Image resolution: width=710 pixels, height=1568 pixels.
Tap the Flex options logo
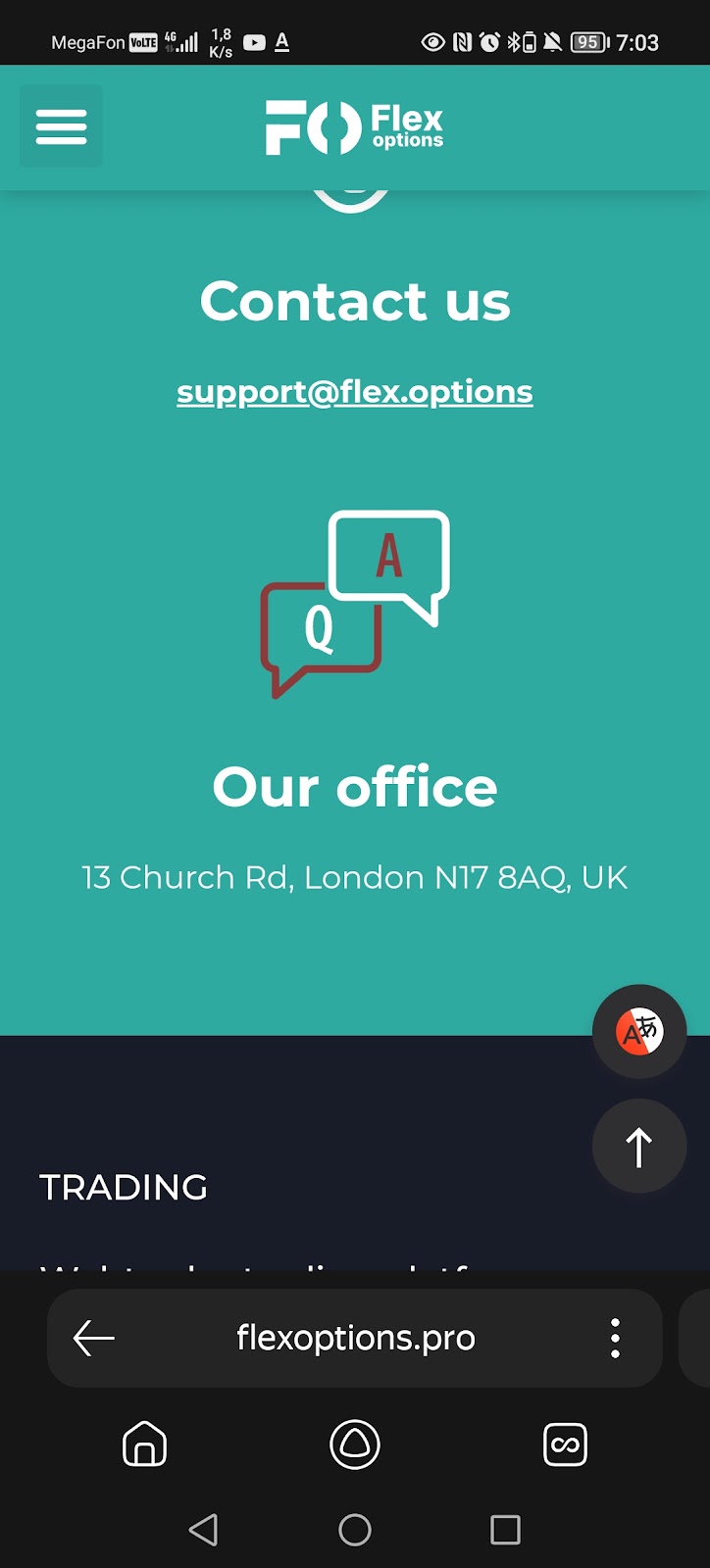(355, 127)
